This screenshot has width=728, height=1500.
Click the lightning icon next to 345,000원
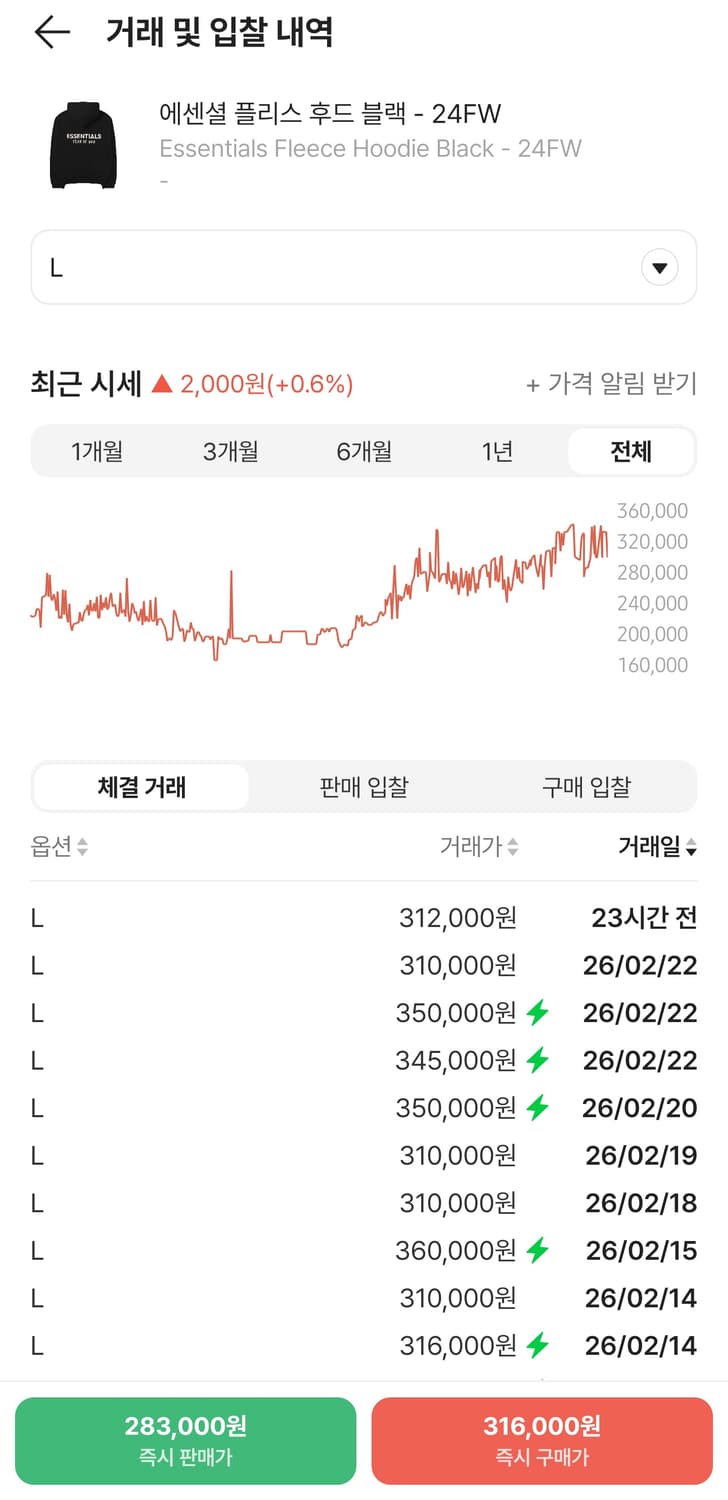click(538, 1060)
